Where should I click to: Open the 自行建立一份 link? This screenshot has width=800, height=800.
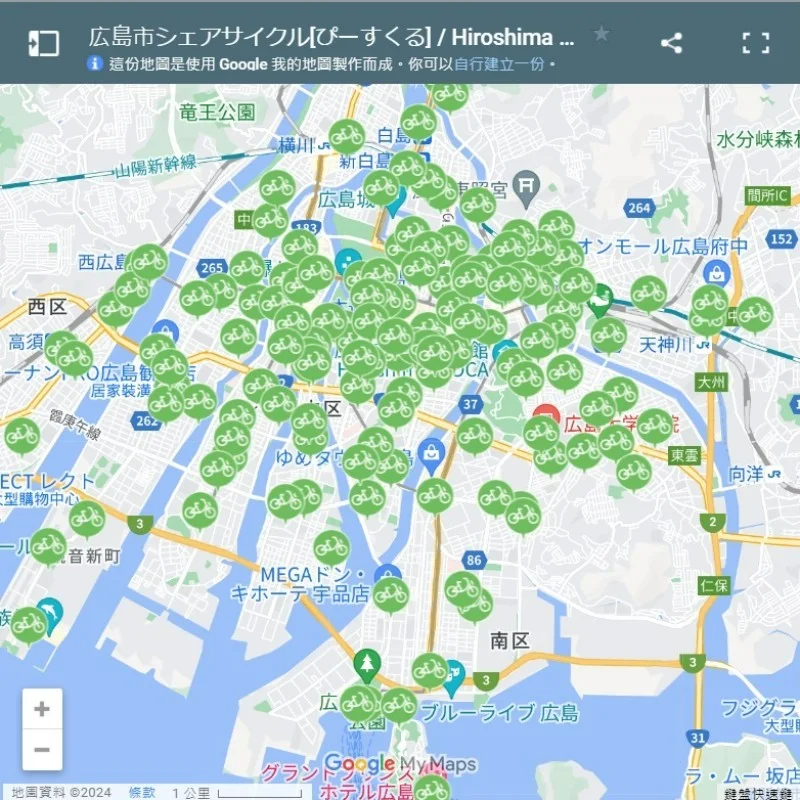[x=499, y=64]
